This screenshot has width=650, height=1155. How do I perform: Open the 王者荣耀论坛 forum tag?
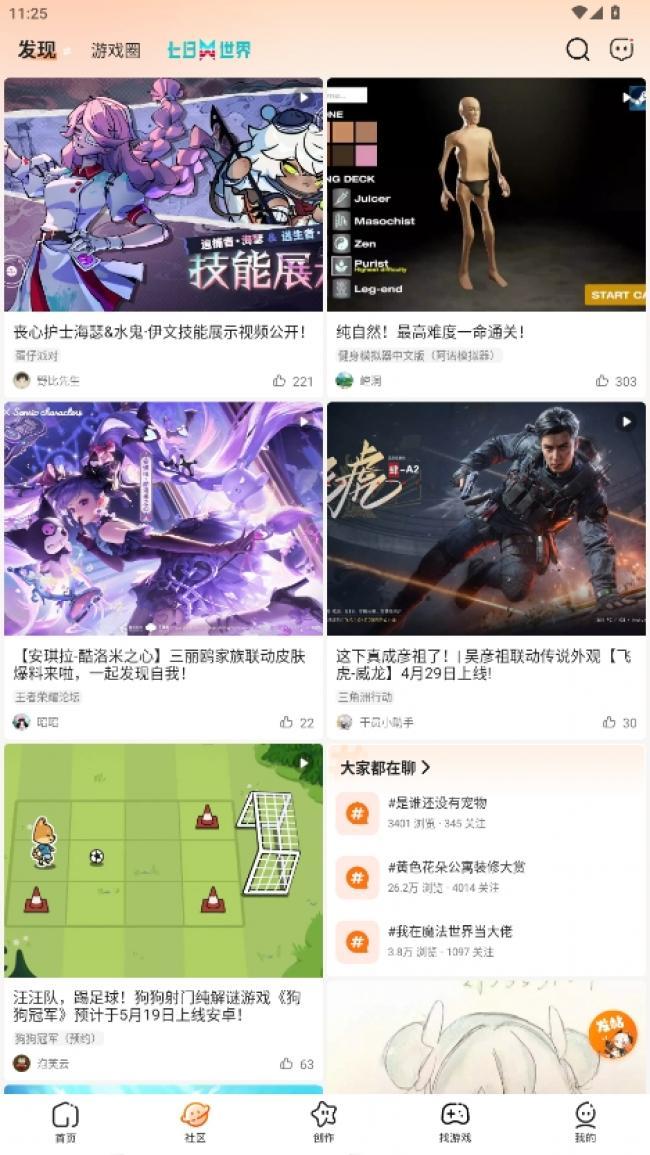coord(47,697)
